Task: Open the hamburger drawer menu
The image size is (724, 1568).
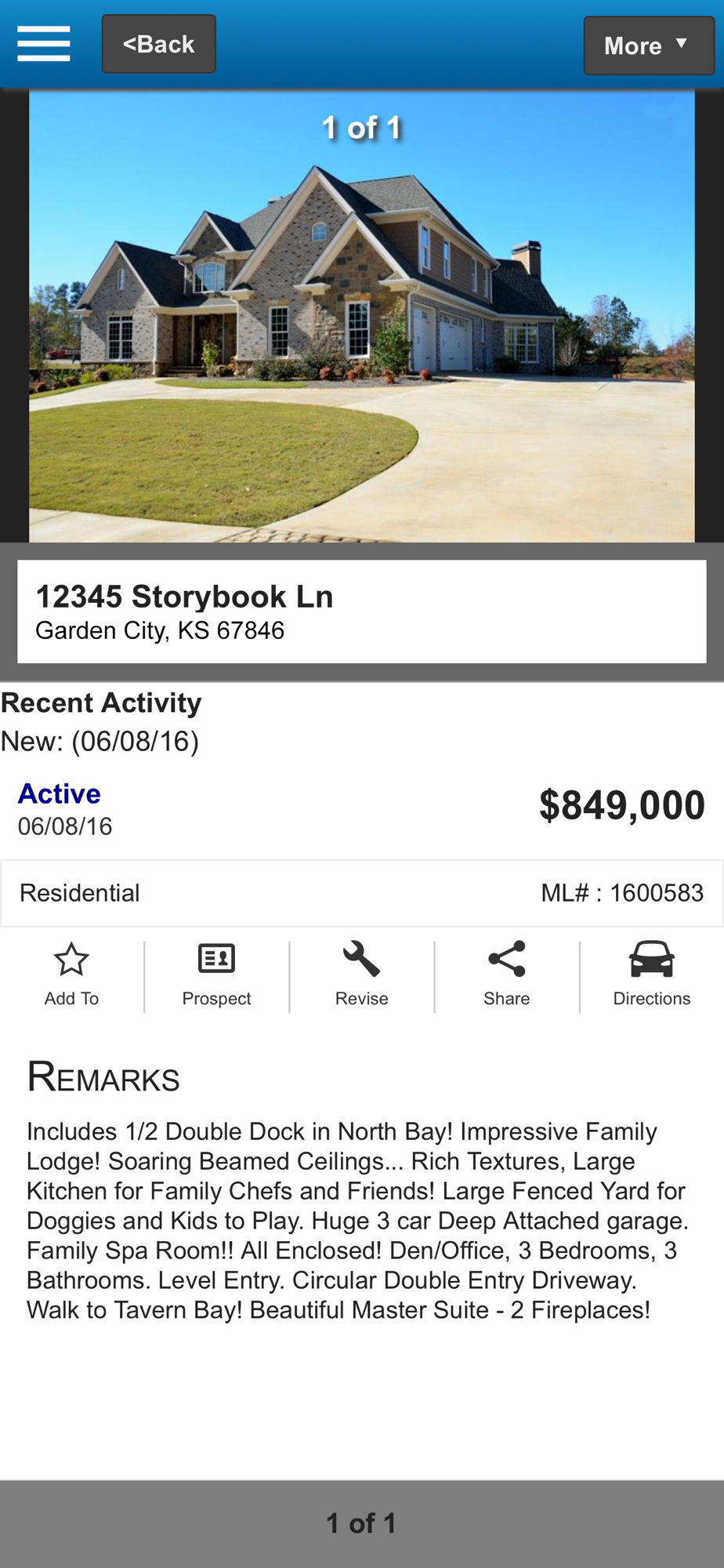Action: tap(44, 44)
